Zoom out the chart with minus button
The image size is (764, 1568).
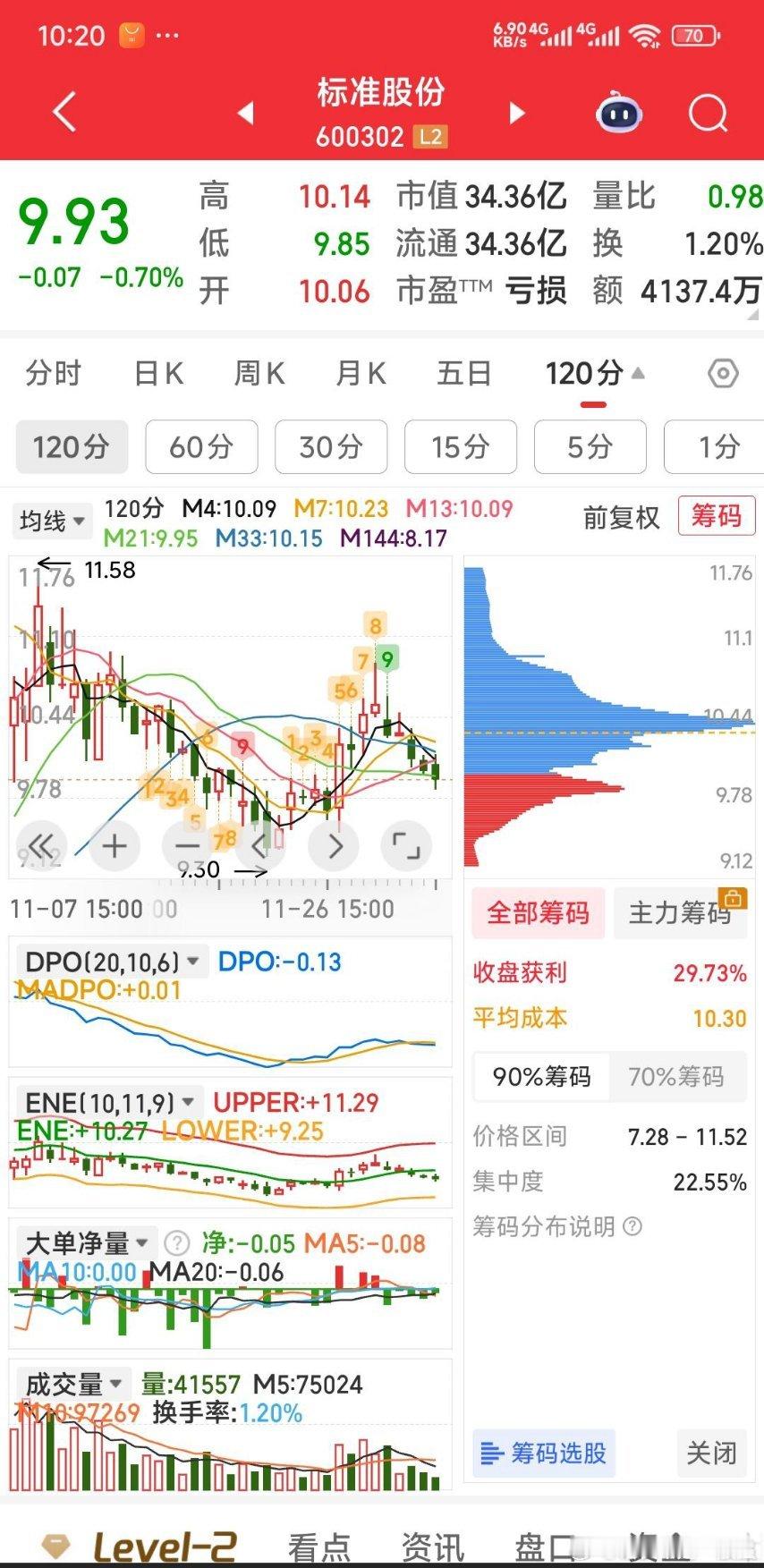click(x=188, y=845)
